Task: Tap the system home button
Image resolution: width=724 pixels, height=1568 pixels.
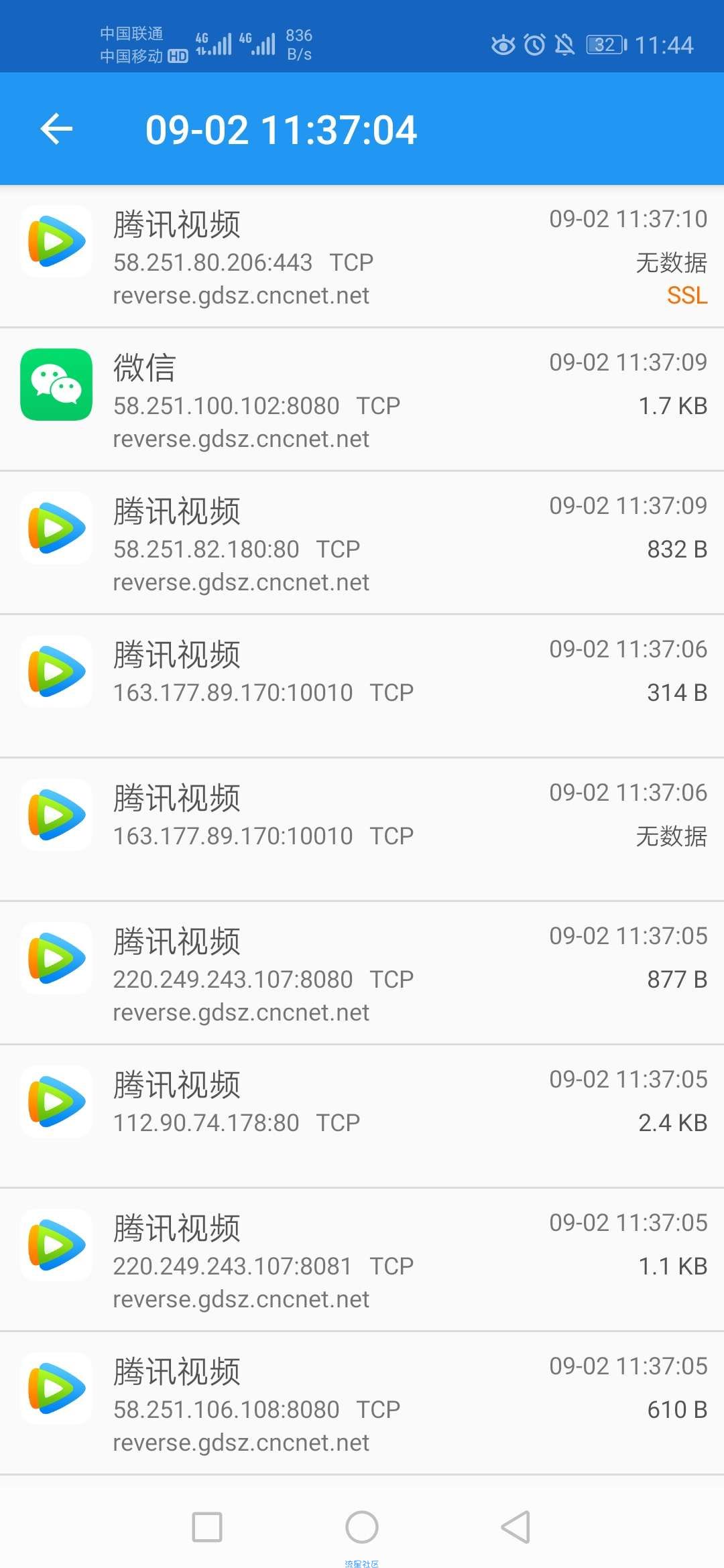Action: [362, 1527]
